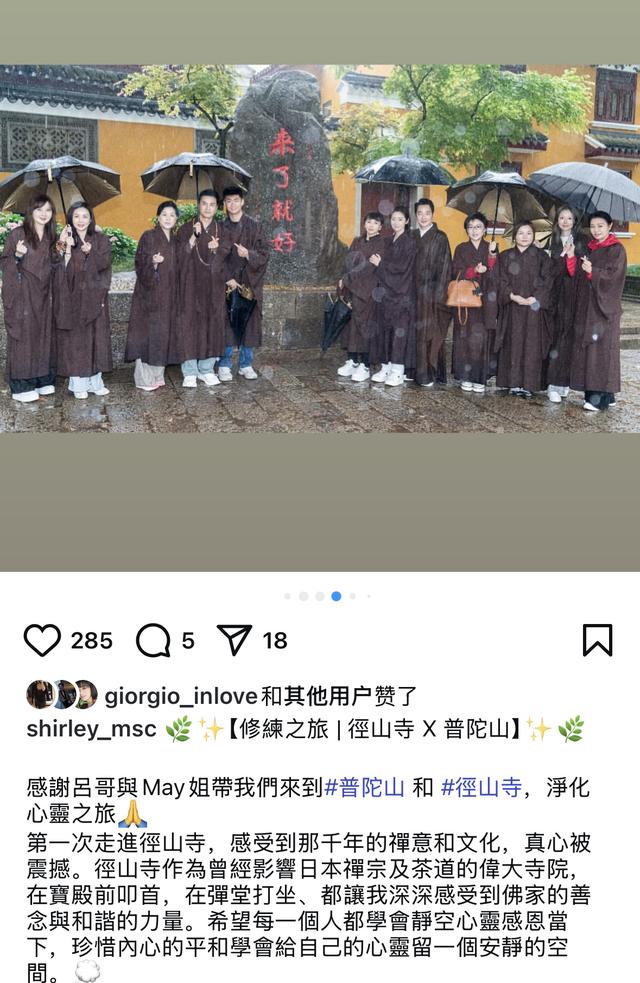Open giorgio_inlove's profile from likes
Viewport: 640px width, 983px height.
pyautogui.click(x=181, y=696)
